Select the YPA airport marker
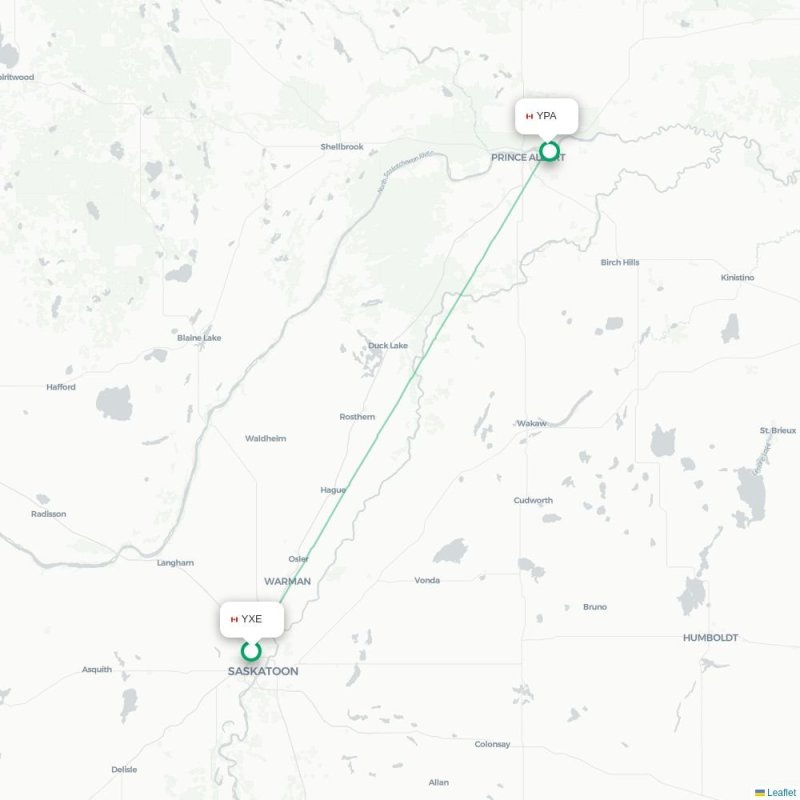This screenshot has width=800, height=800. pos(549,152)
